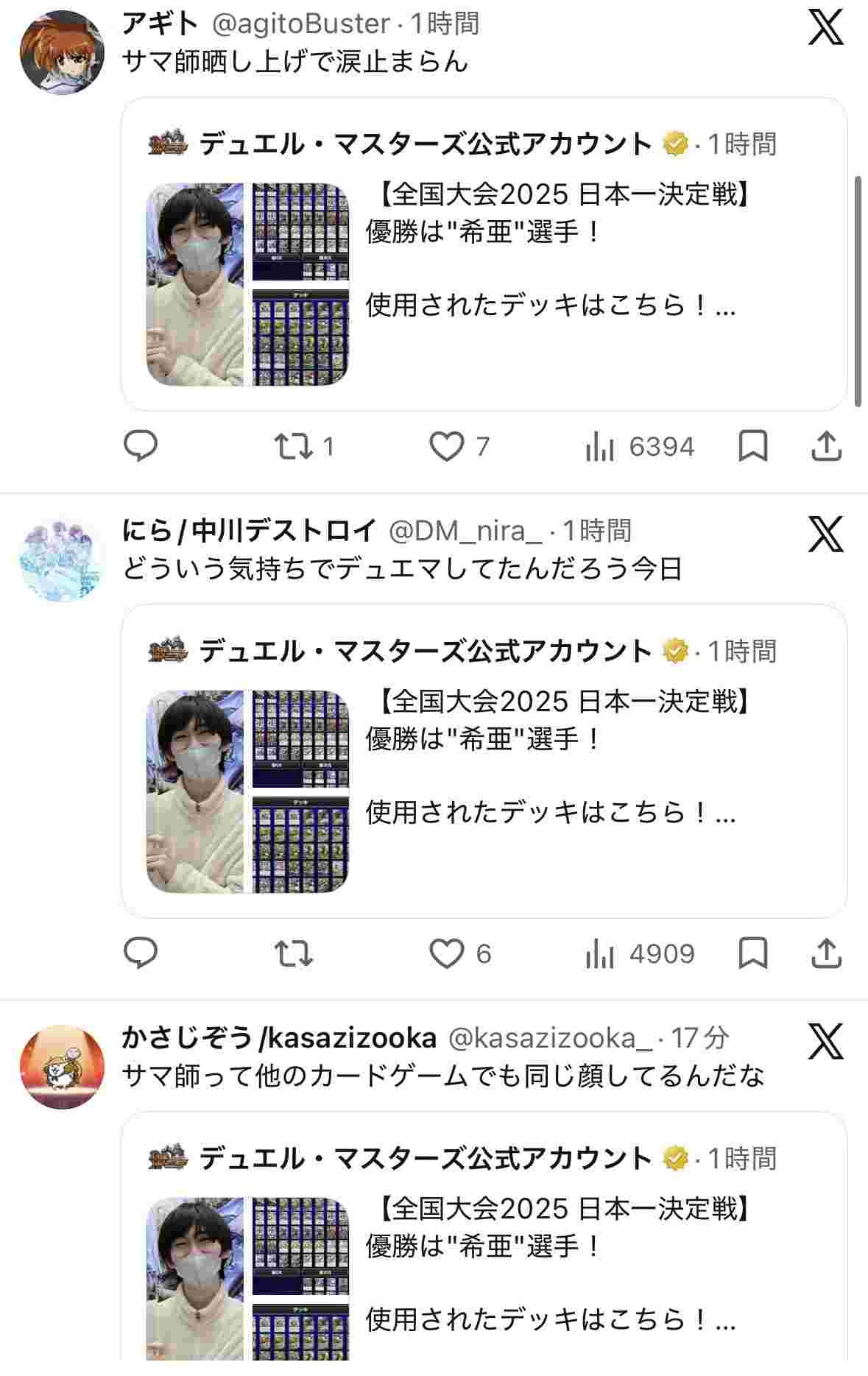View にら/中川デストロイ's profile picture
The image size is (868, 1376).
click(x=61, y=560)
